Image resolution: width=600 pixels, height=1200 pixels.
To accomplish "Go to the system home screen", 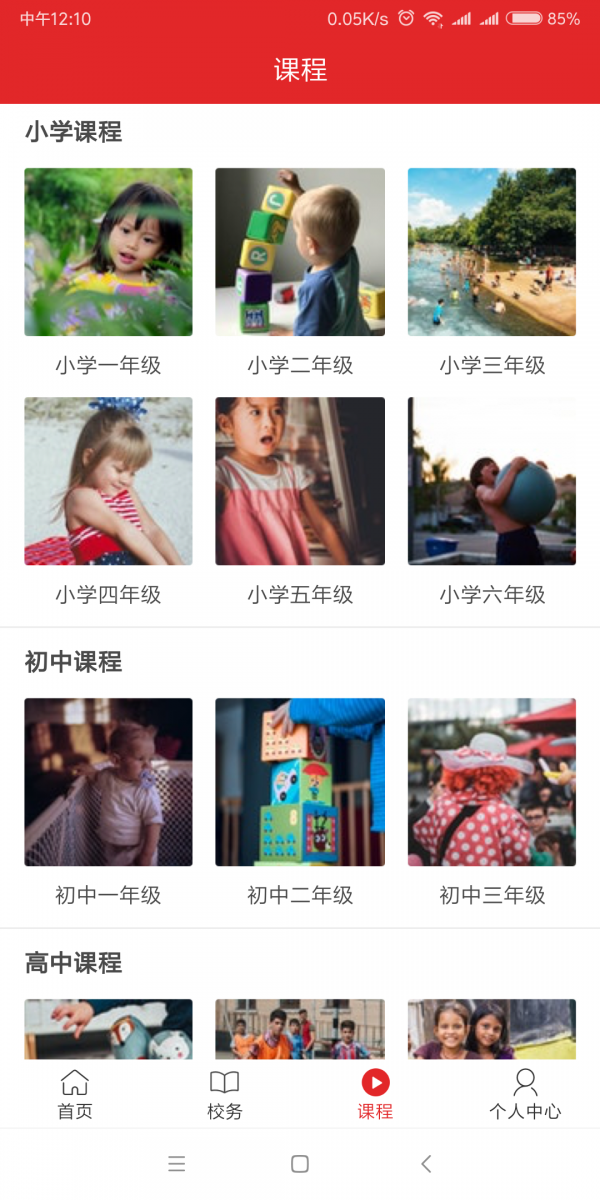I will tap(300, 1163).
